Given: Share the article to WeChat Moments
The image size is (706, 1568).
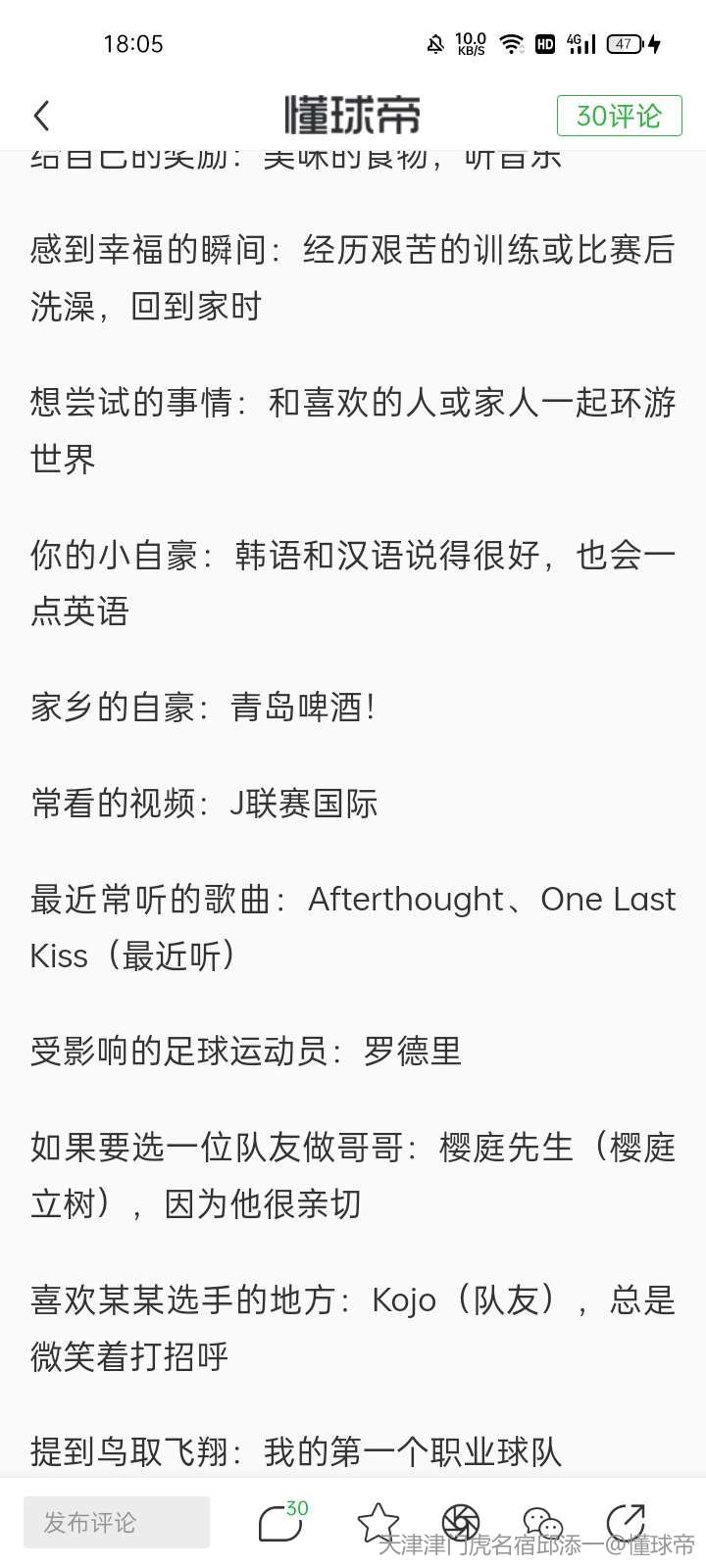Looking at the screenshot, I should click(x=461, y=1523).
